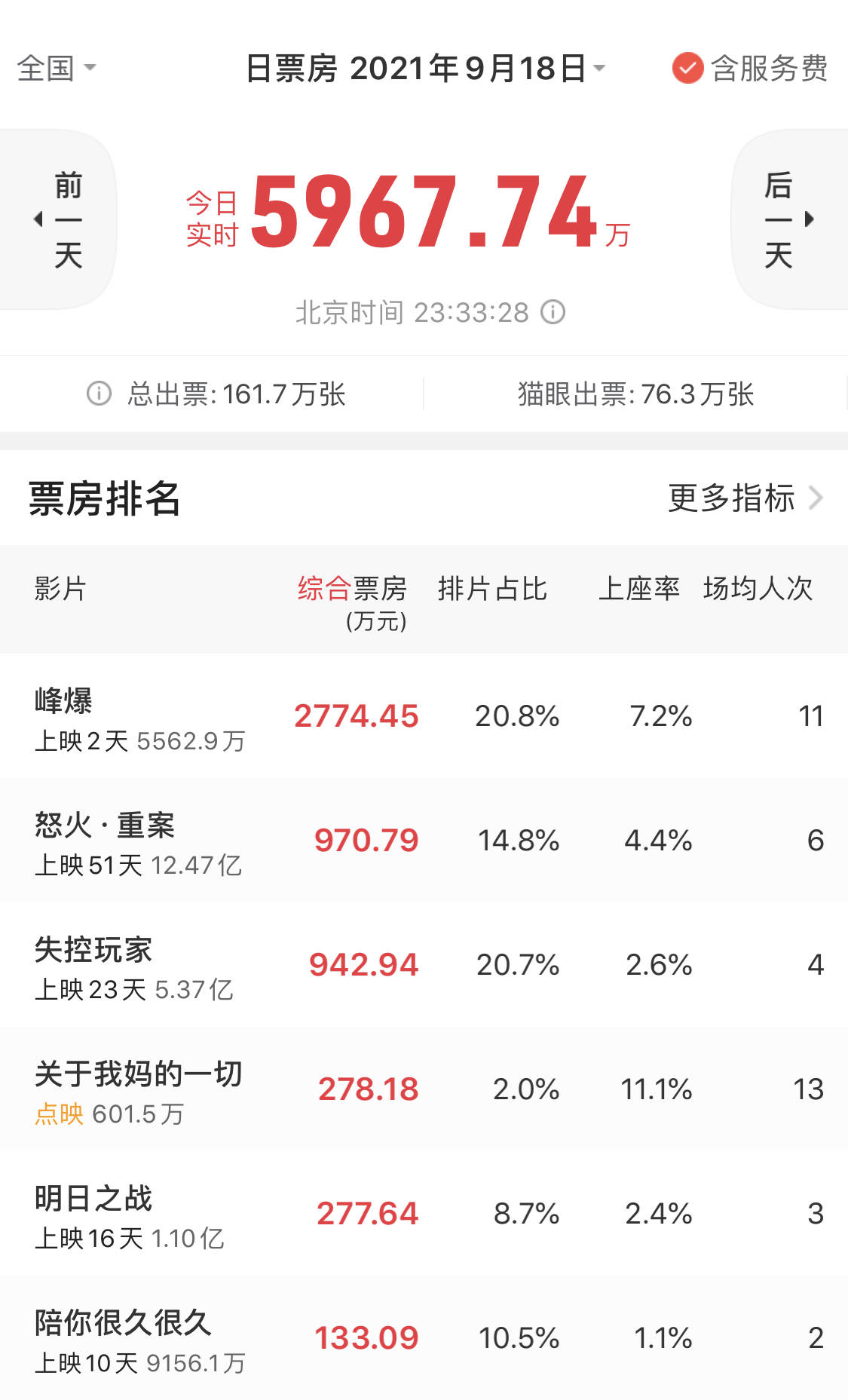Viewport: 848px width, 1400px height.
Task: Expand 更多指标 for additional metrics
Action: click(x=731, y=498)
